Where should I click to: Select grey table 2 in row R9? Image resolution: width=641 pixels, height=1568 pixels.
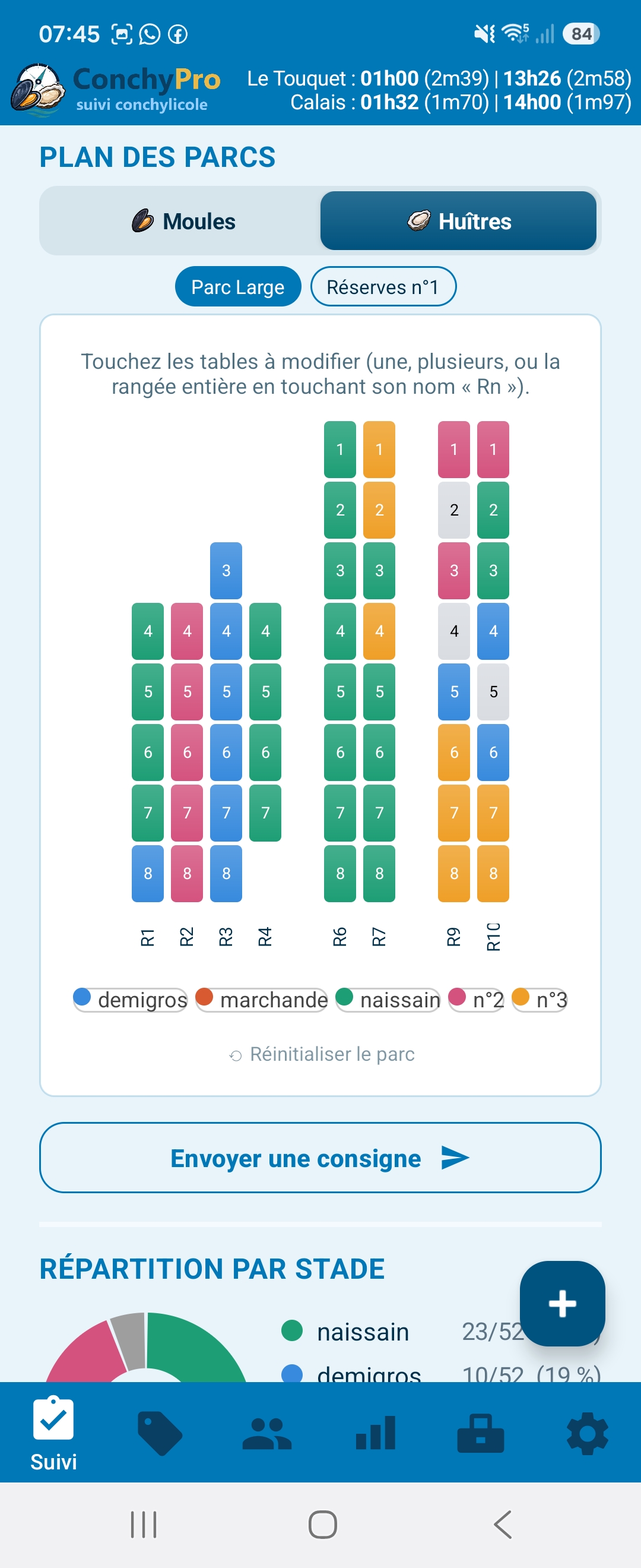(453, 510)
